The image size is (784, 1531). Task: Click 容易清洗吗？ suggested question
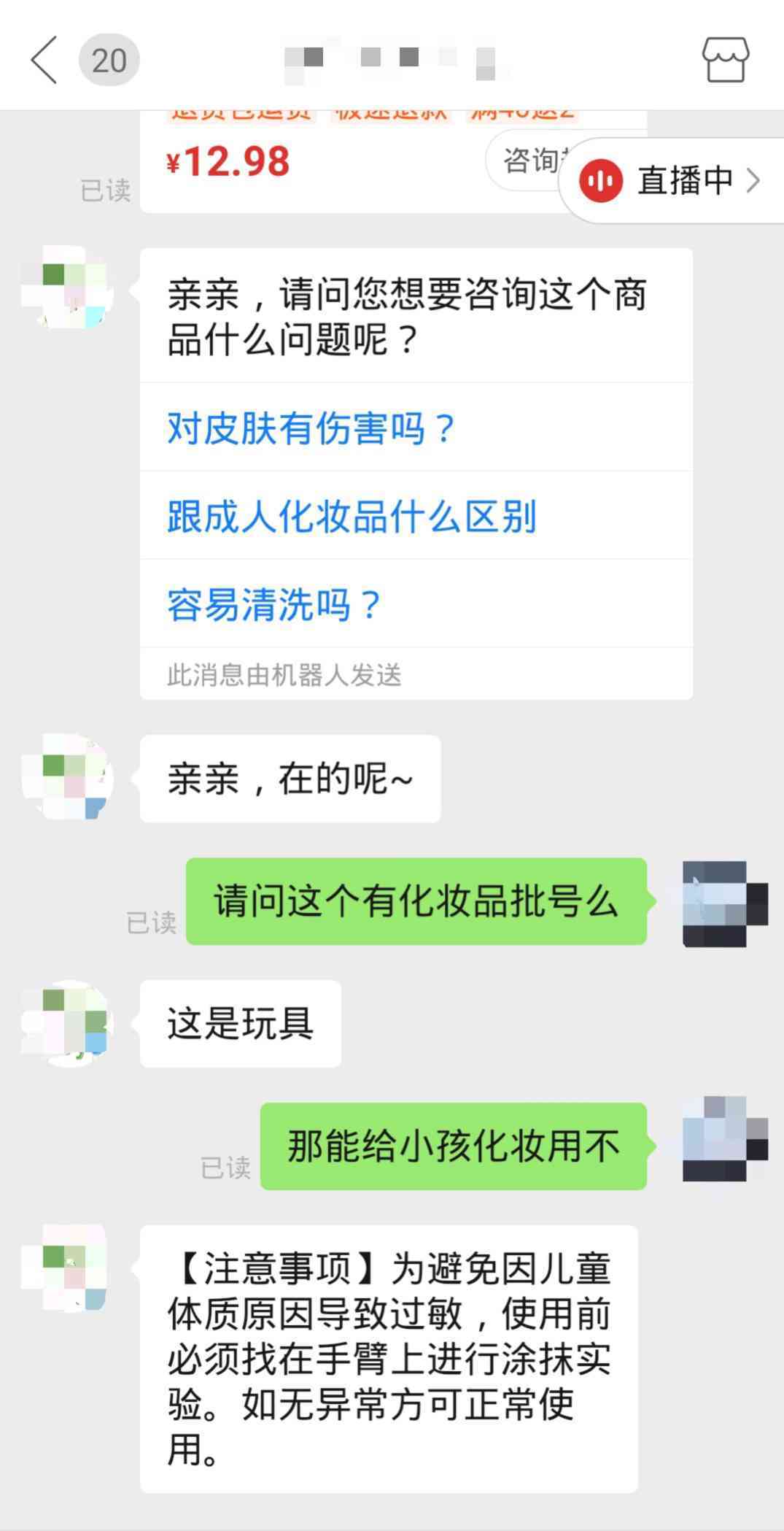tap(272, 603)
